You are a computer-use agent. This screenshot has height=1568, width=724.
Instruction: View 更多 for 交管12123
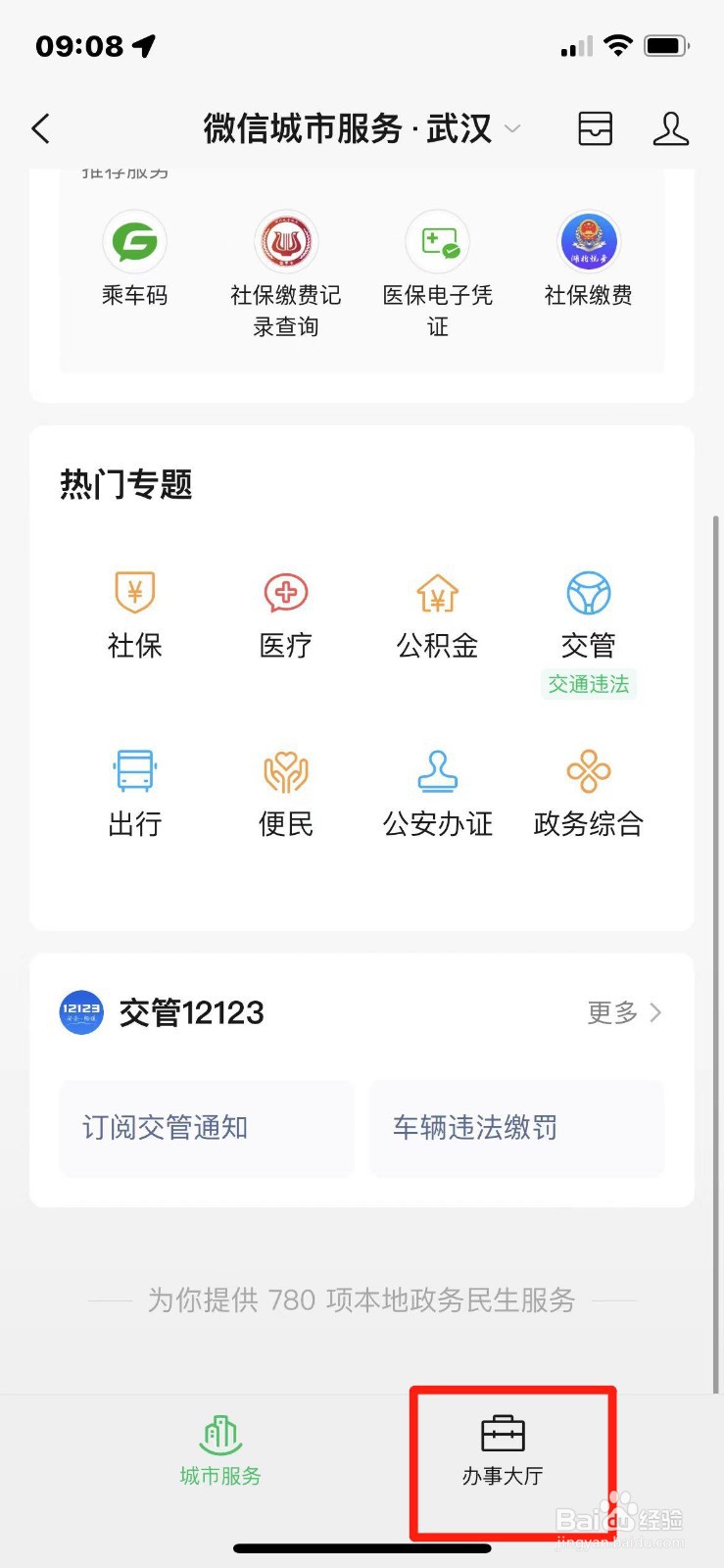[x=624, y=1012]
